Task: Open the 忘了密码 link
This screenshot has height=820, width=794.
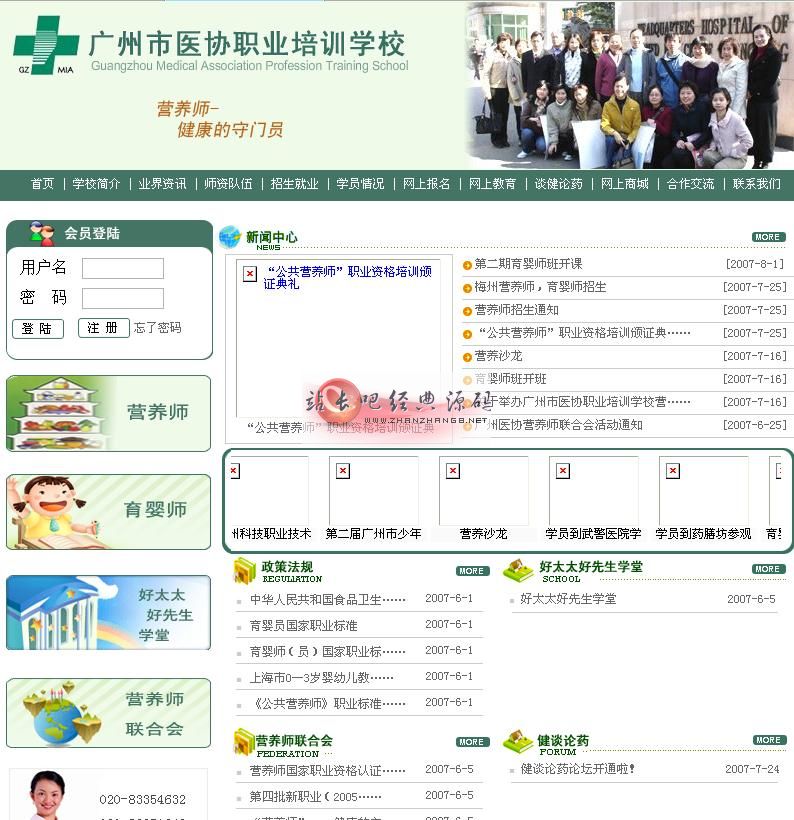Action: 158,328
